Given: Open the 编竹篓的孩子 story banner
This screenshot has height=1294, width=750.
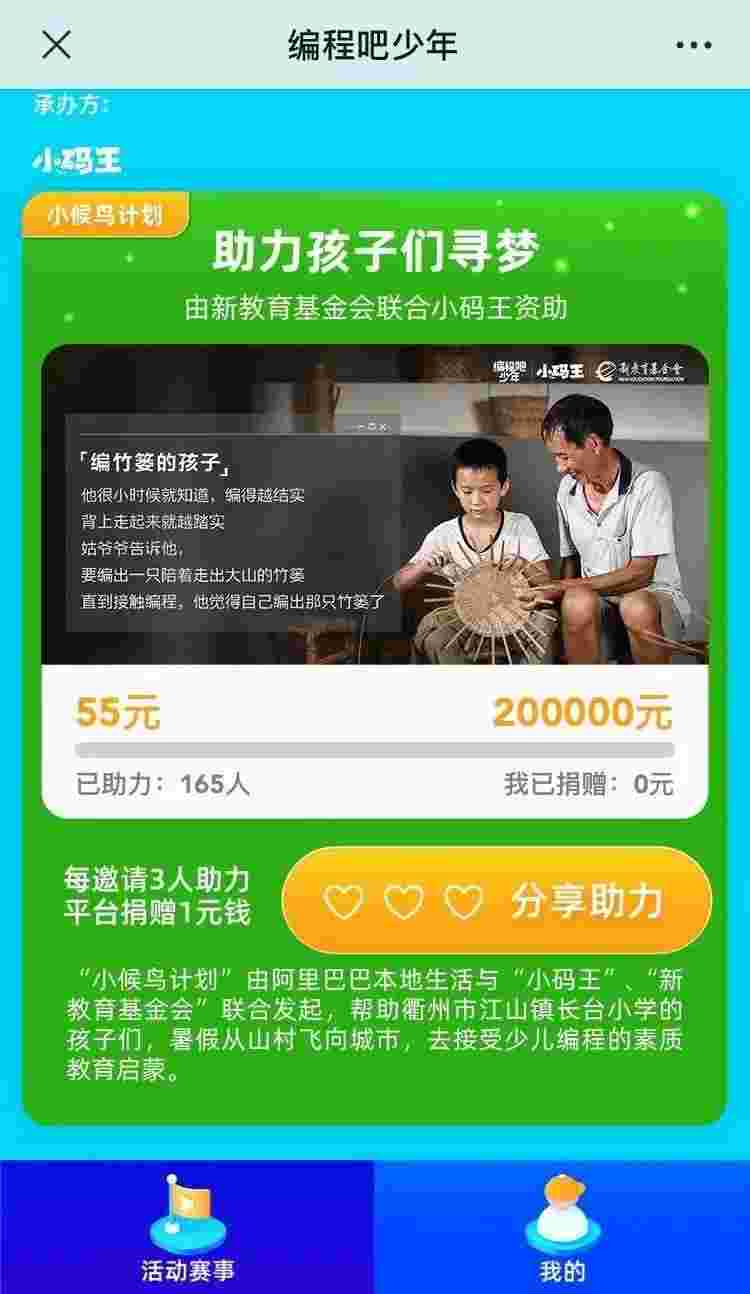Looking at the screenshot, I should point(375,505).
